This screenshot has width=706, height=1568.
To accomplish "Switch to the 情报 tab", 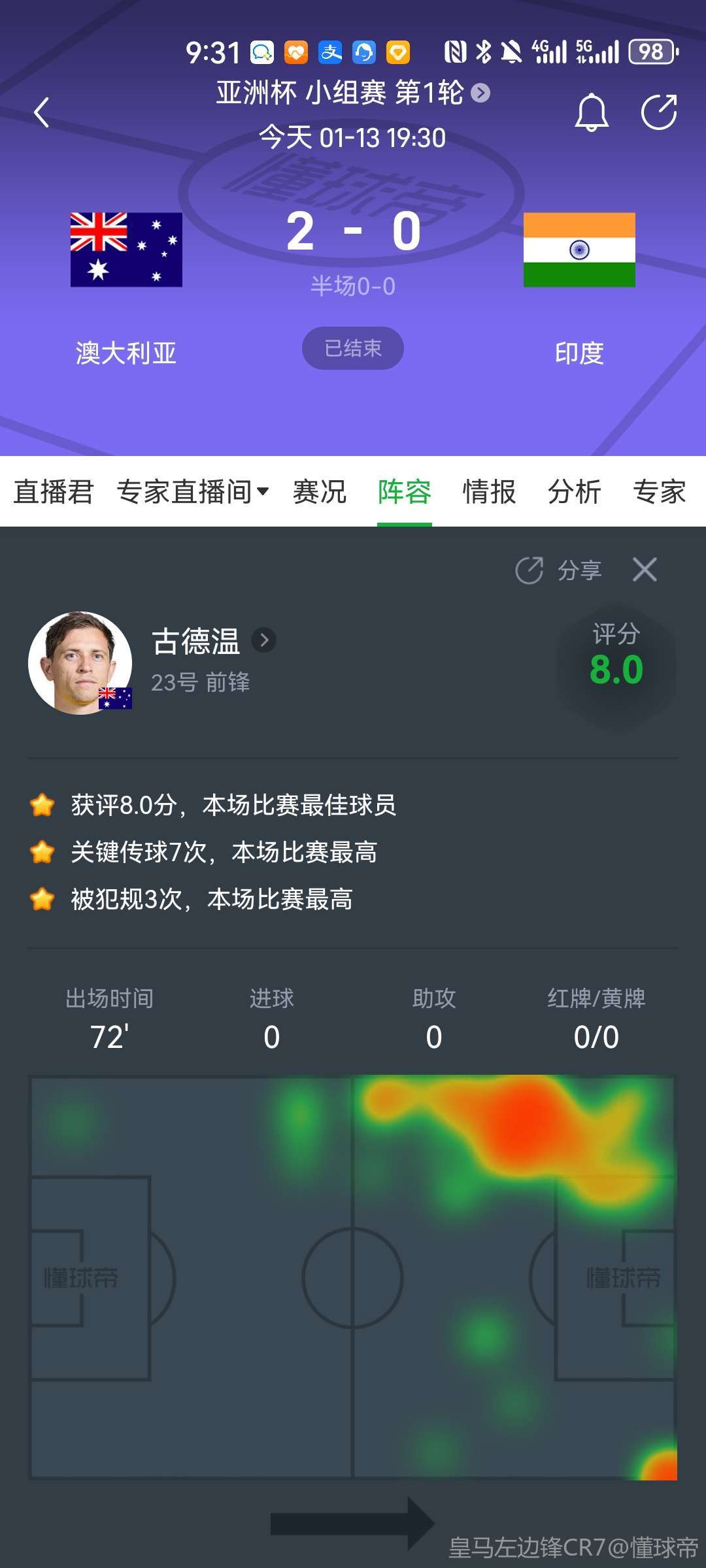I will (489, 492).
